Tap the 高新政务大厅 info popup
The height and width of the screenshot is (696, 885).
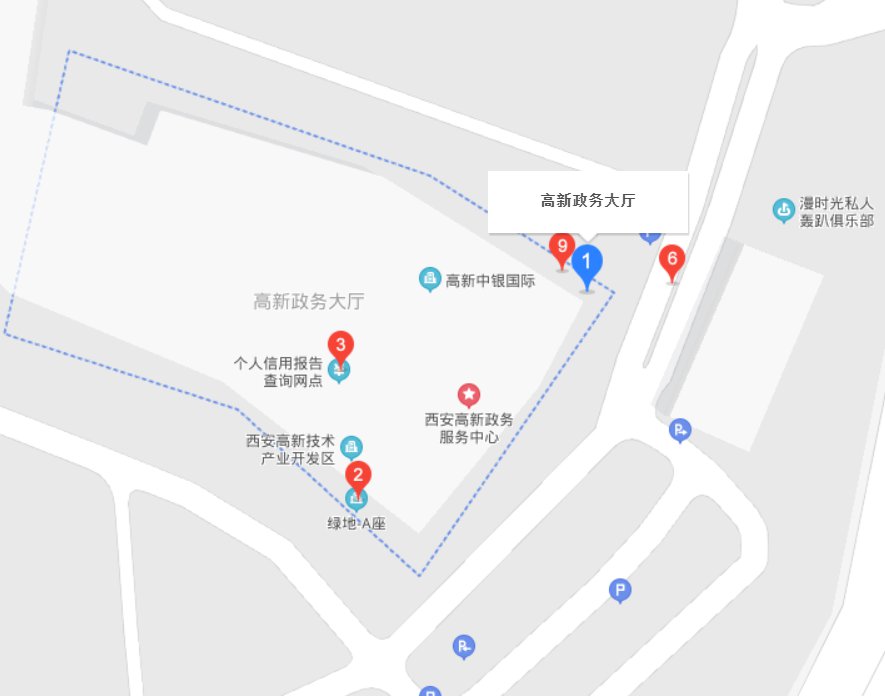click(587, 201)
